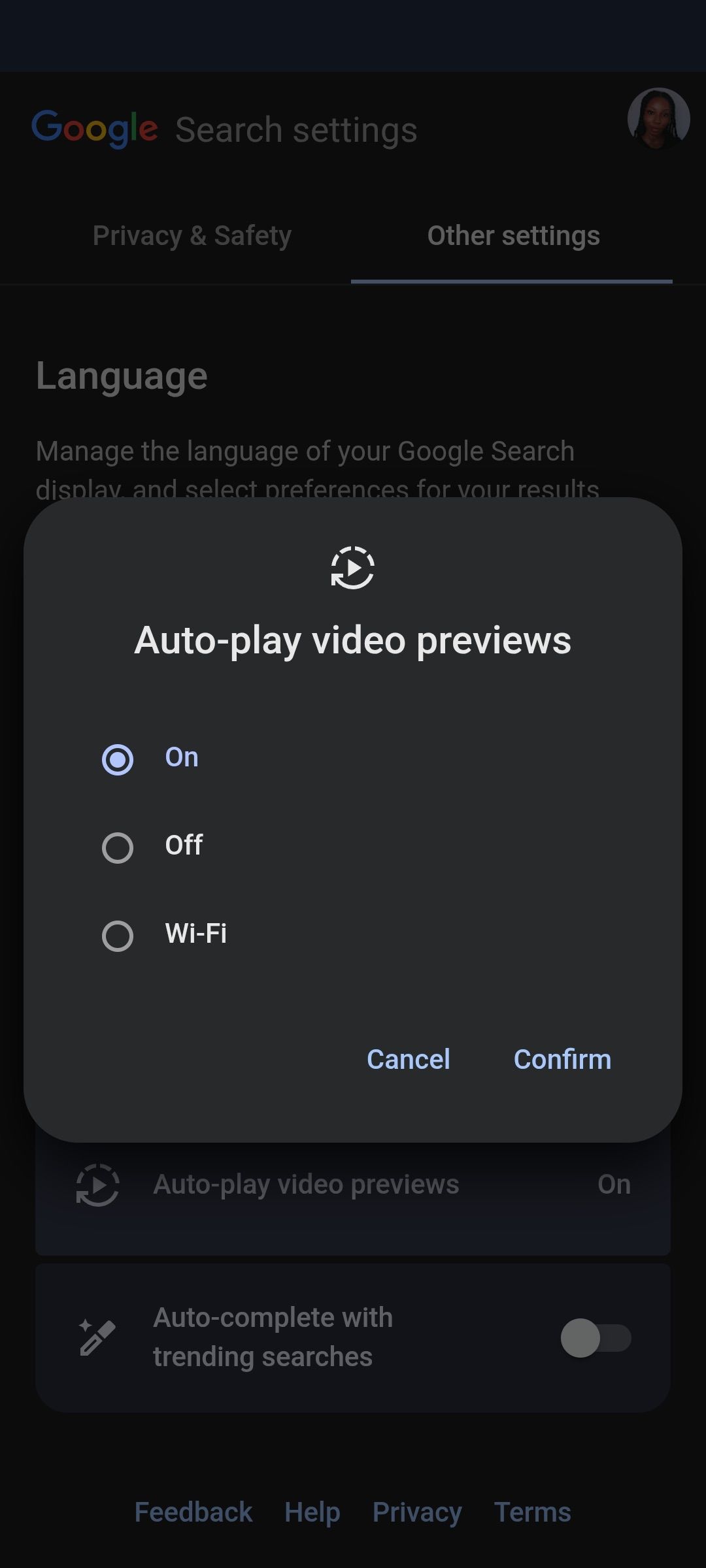Switch to the Other settings tab

513,235
